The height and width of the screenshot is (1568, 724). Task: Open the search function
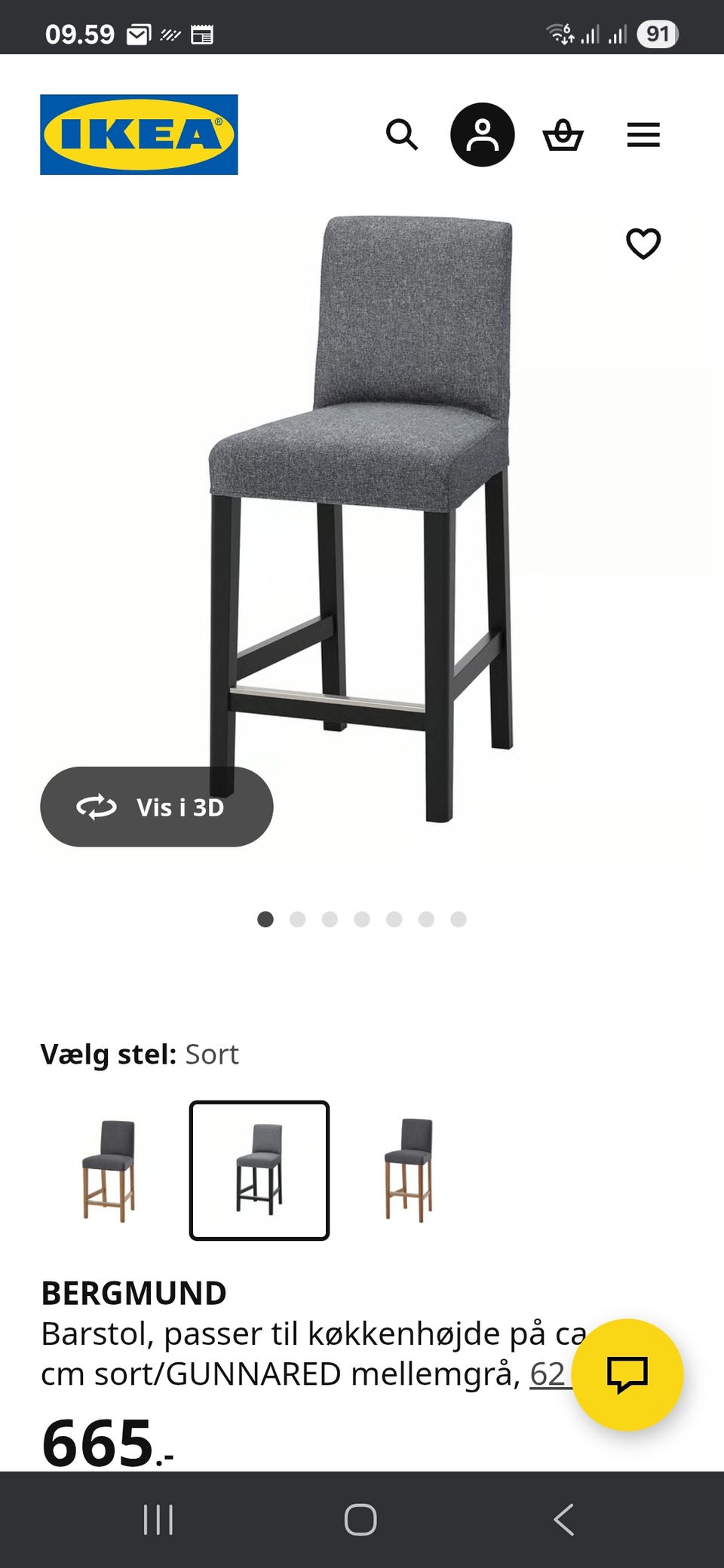point(402,134)
